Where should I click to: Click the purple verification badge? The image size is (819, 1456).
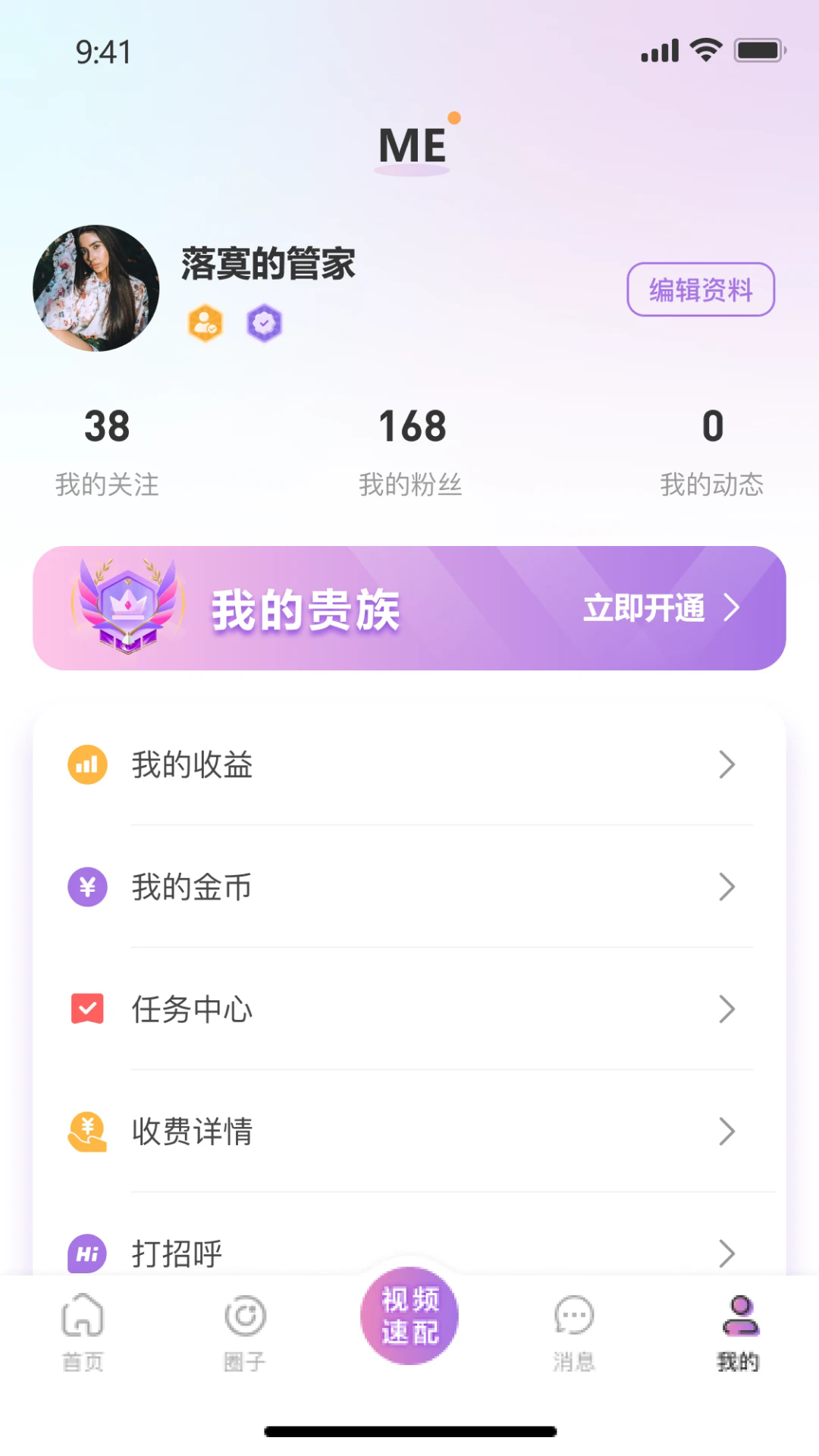point(263,322)
